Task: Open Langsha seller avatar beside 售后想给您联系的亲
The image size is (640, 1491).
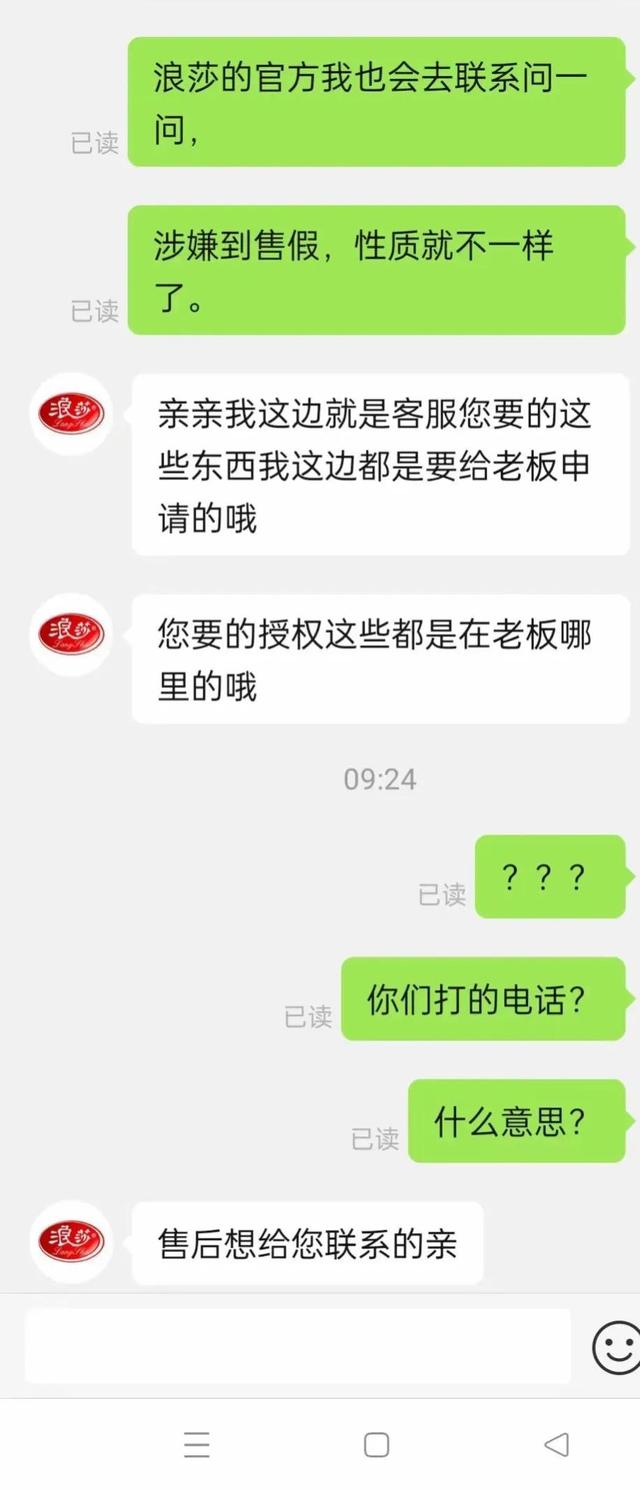Action: (x=70, y=1241)
